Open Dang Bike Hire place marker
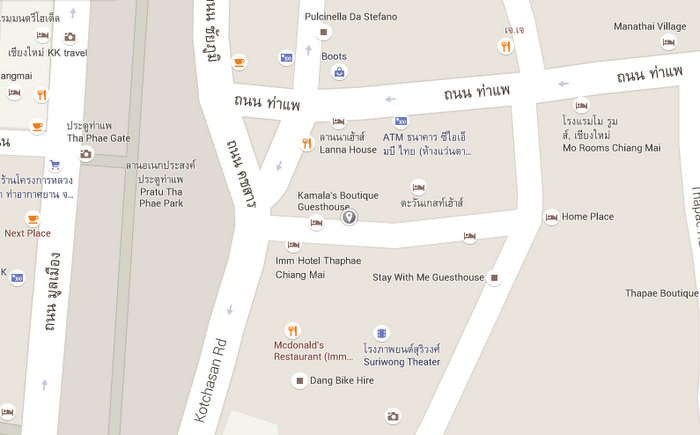This screenshot has height=435, width=700. (298, 380)
